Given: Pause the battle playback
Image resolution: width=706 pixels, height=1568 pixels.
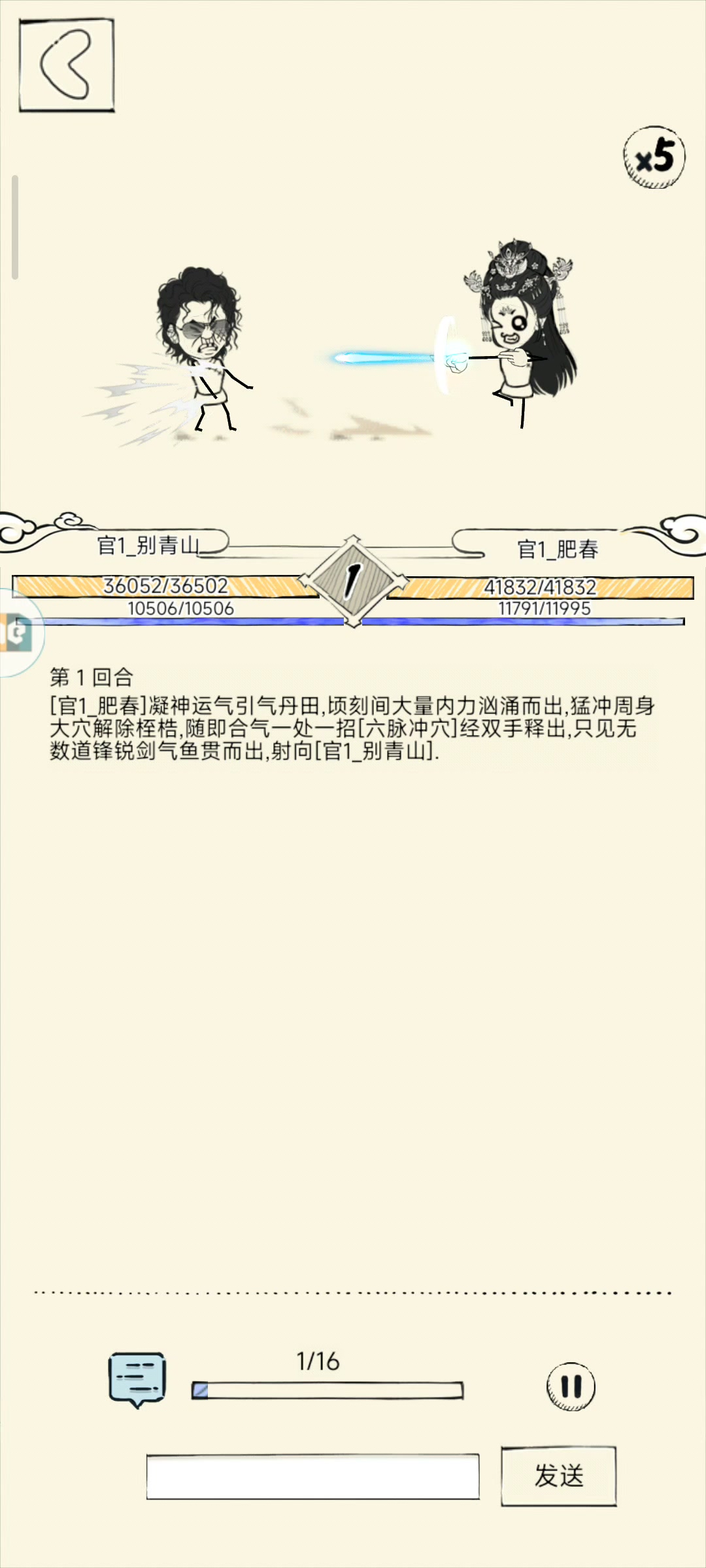Looking at the screenshot, I should (x=571, y=1386).
